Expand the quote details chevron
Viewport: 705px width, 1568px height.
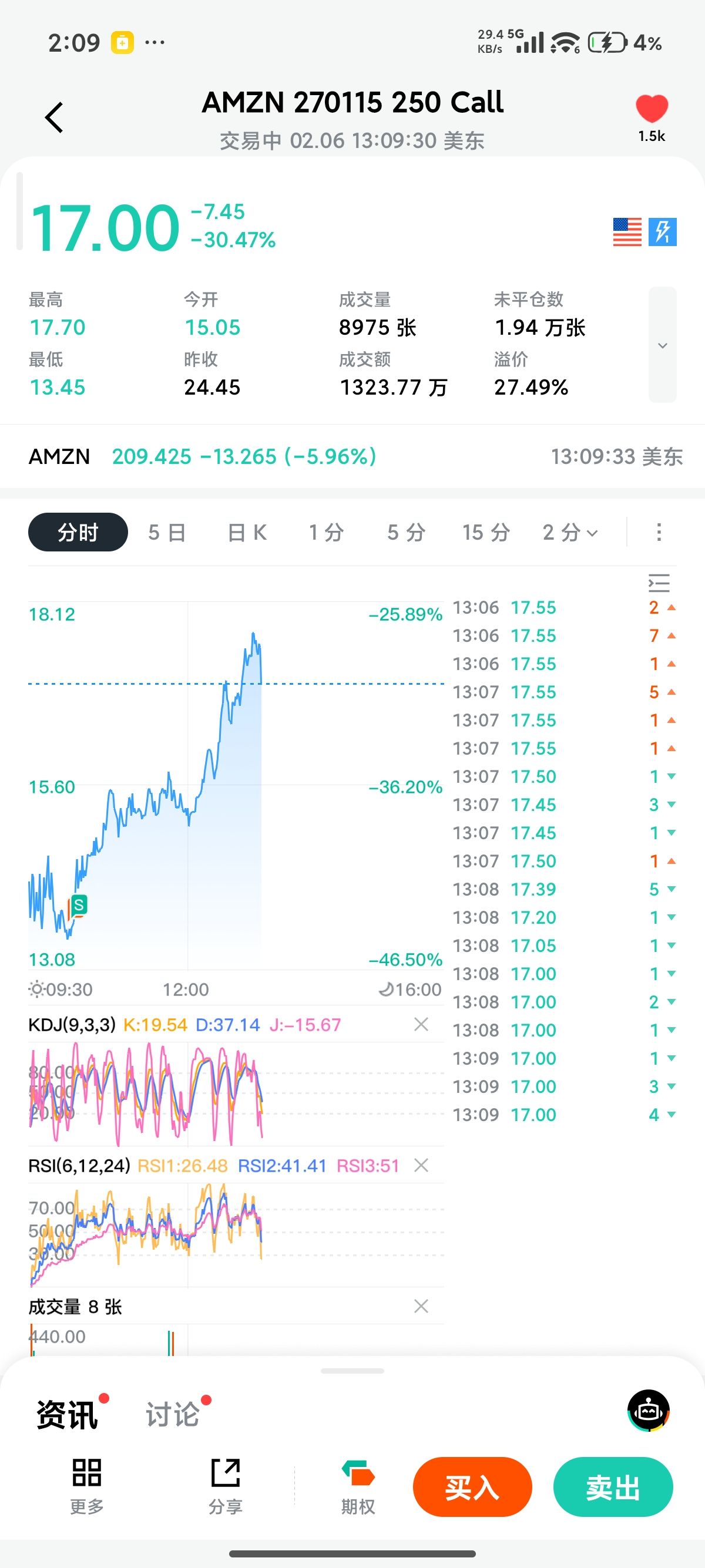662,345
